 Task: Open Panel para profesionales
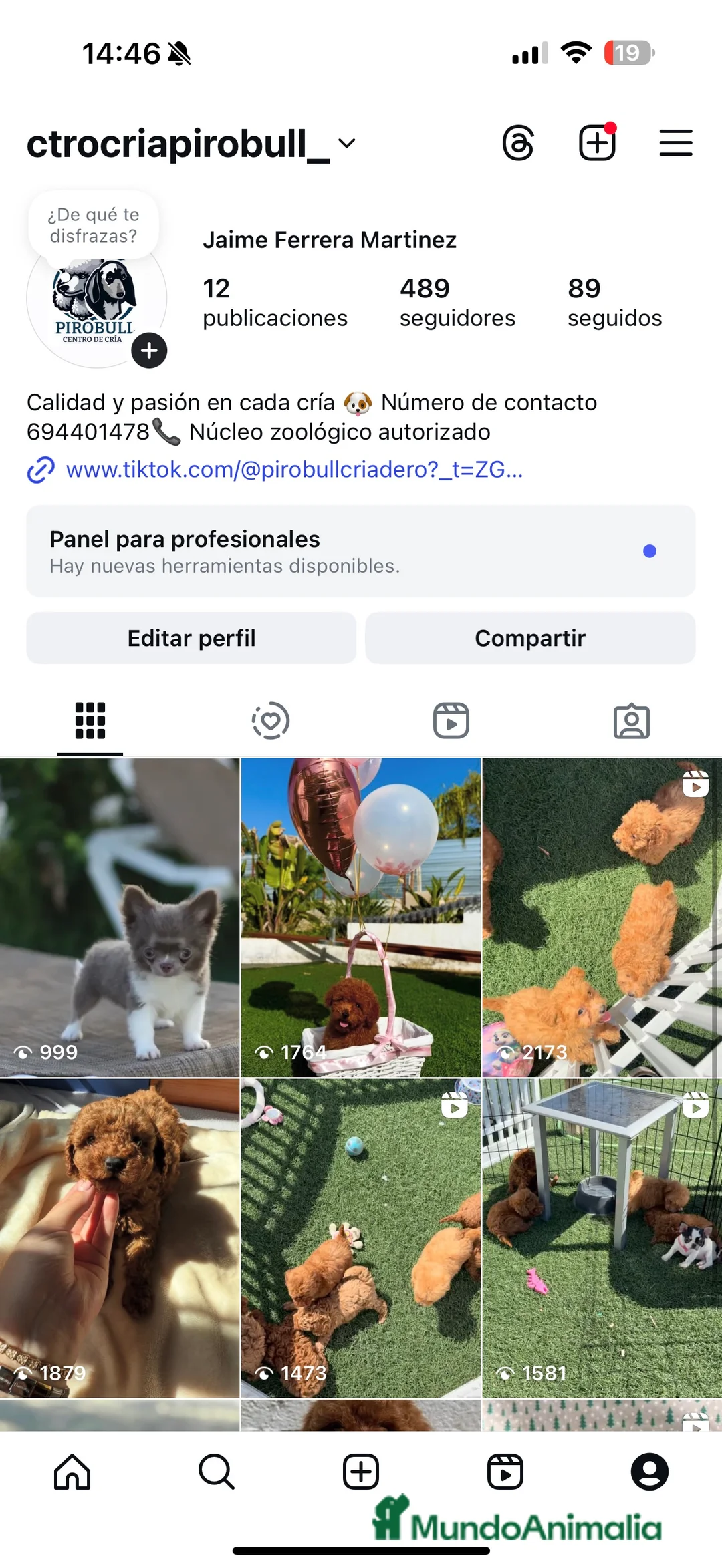[361, 551]
